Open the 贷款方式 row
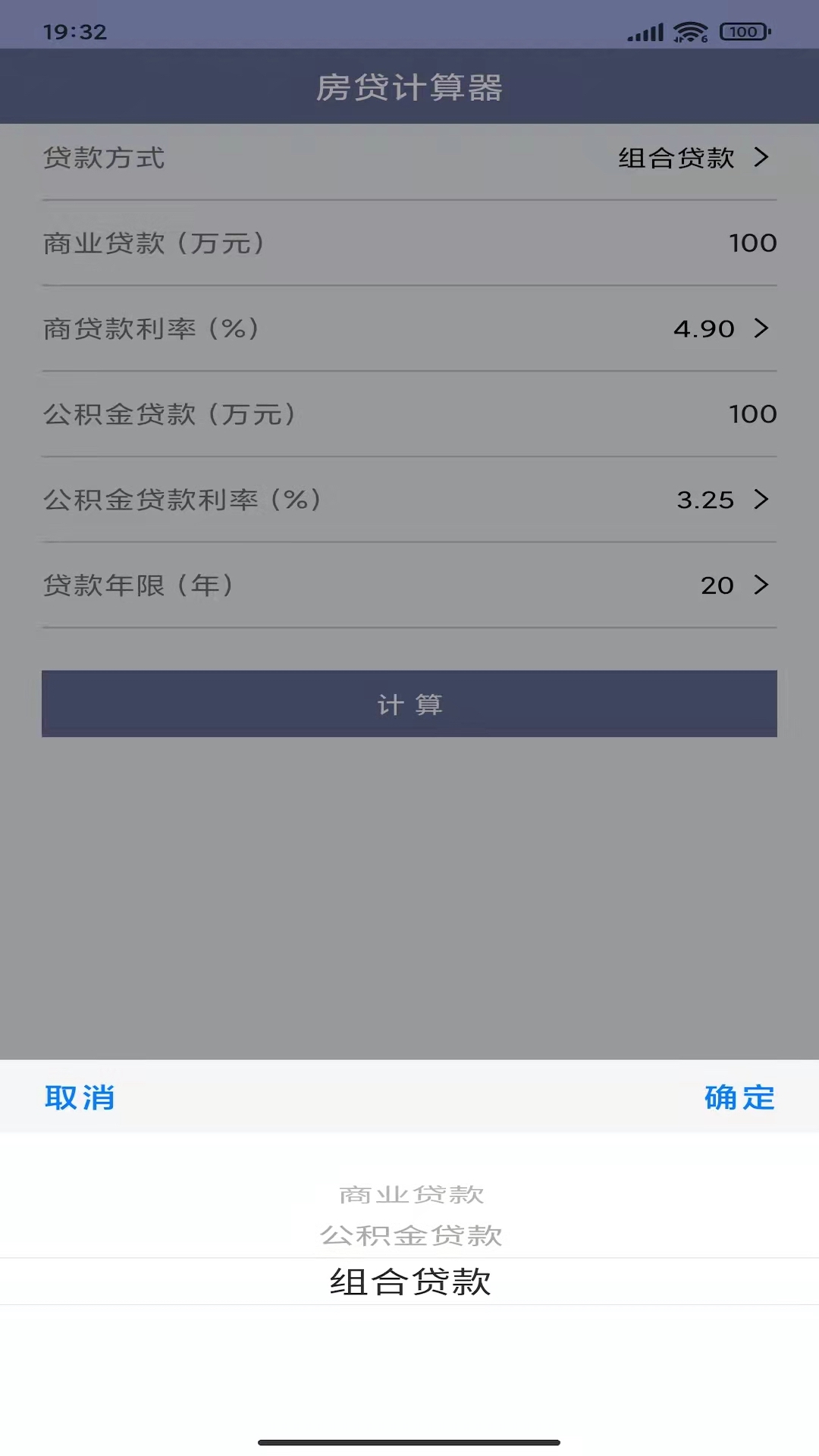 [409, 158]
